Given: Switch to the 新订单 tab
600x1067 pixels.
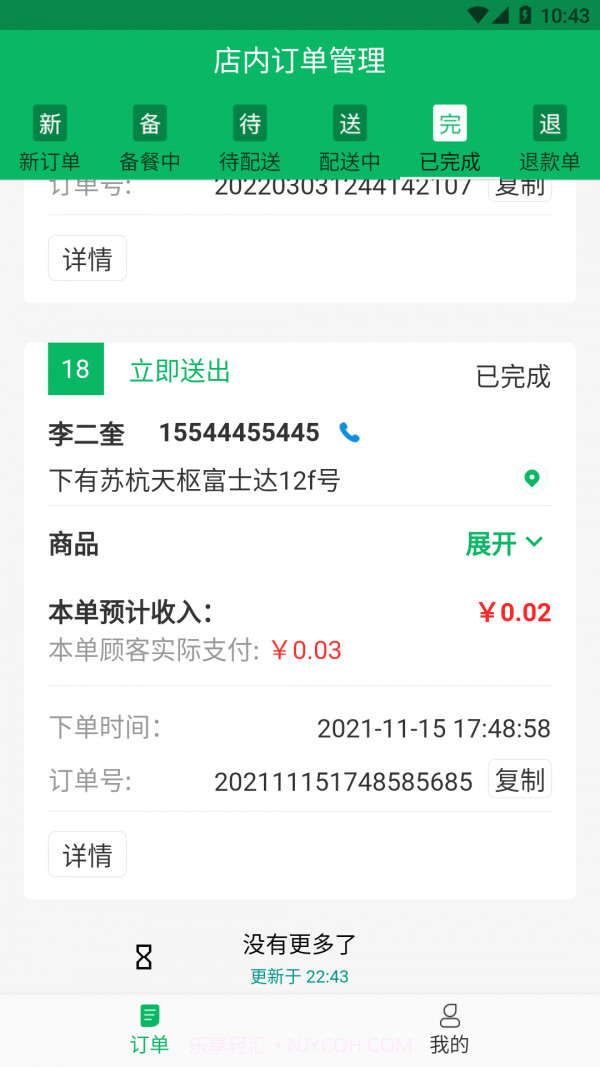Looking at the screenshot, I should coord(50,140).
